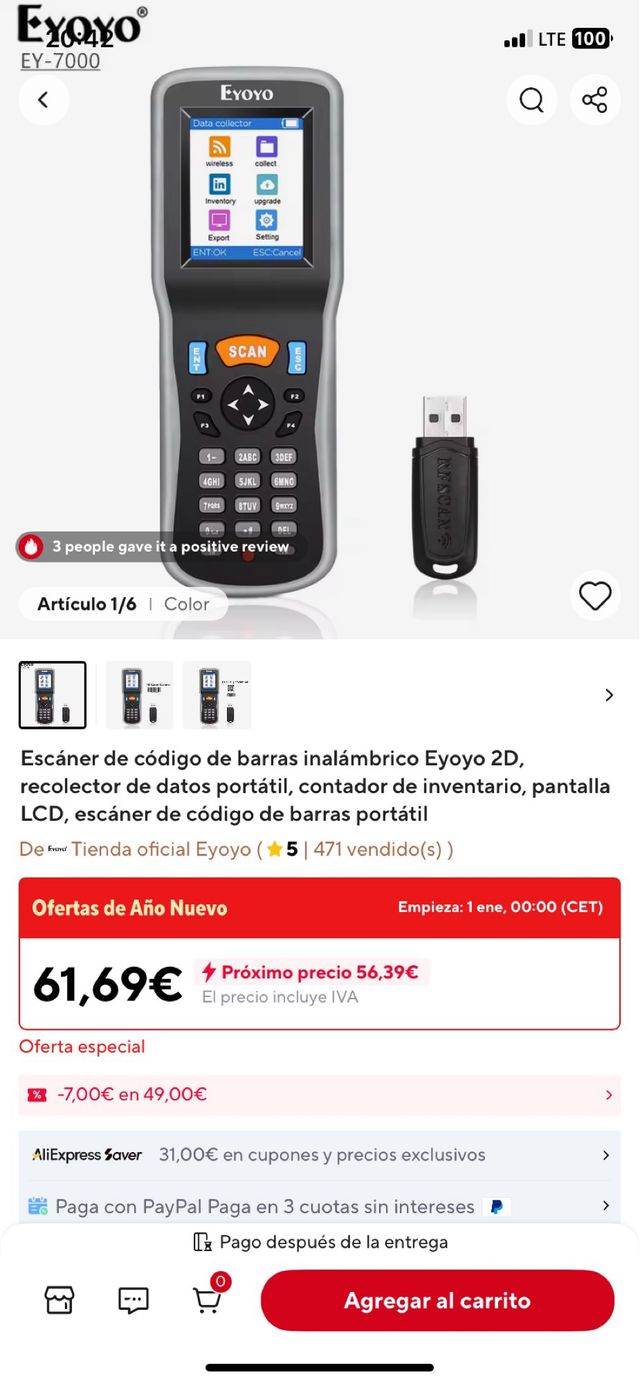Select the first product thumbnail
The height and width of the screenshot is (1384, 640).
[x=53, y=695]
